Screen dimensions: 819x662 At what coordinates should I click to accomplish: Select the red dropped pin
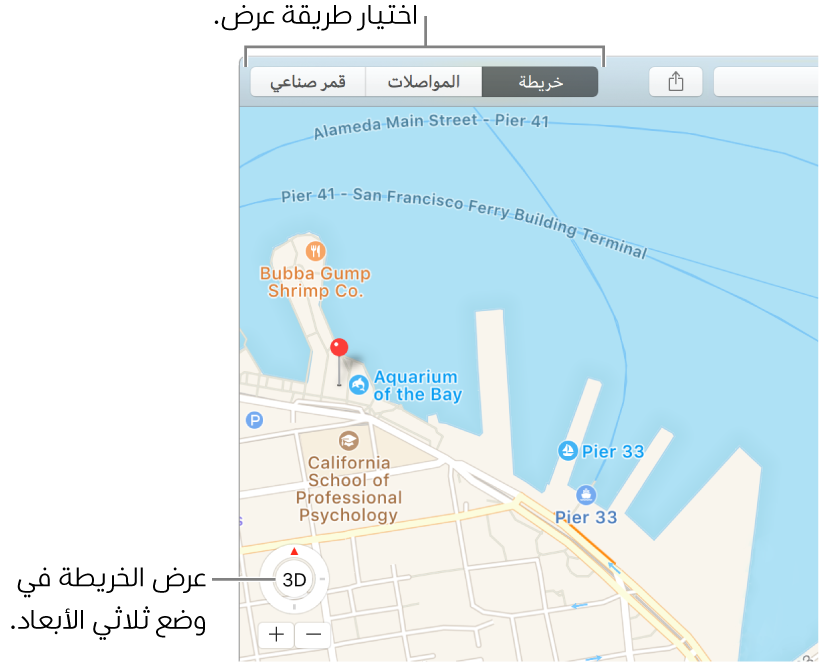click(x=339, y=349)
